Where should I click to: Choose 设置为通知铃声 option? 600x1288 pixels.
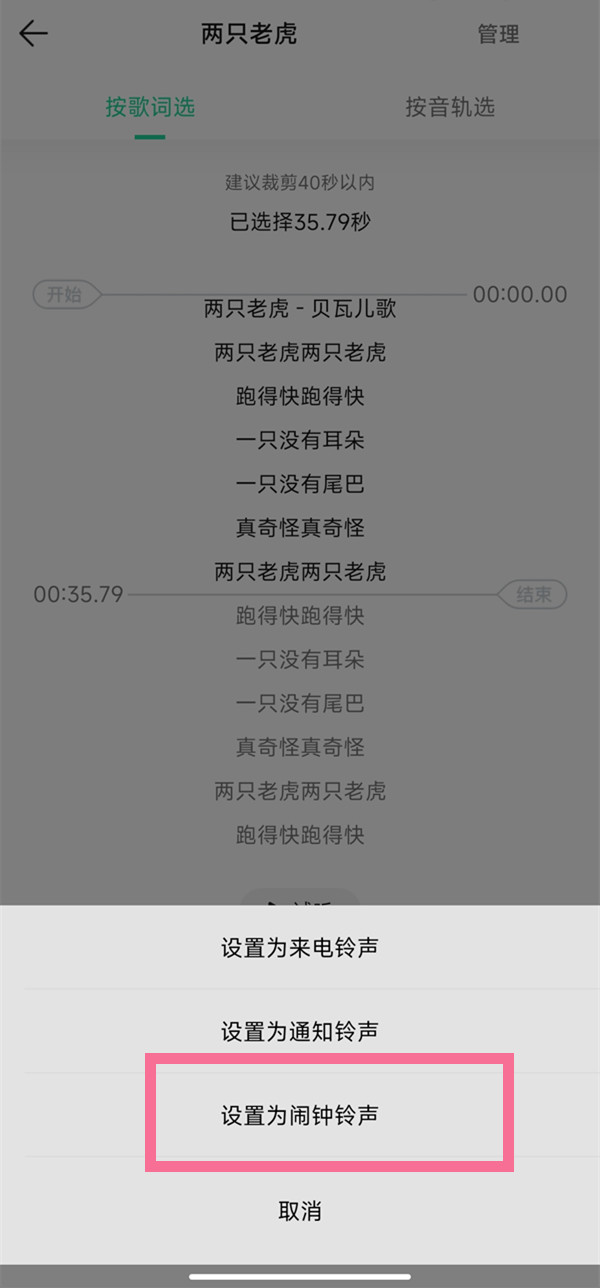pos(299,1031)
